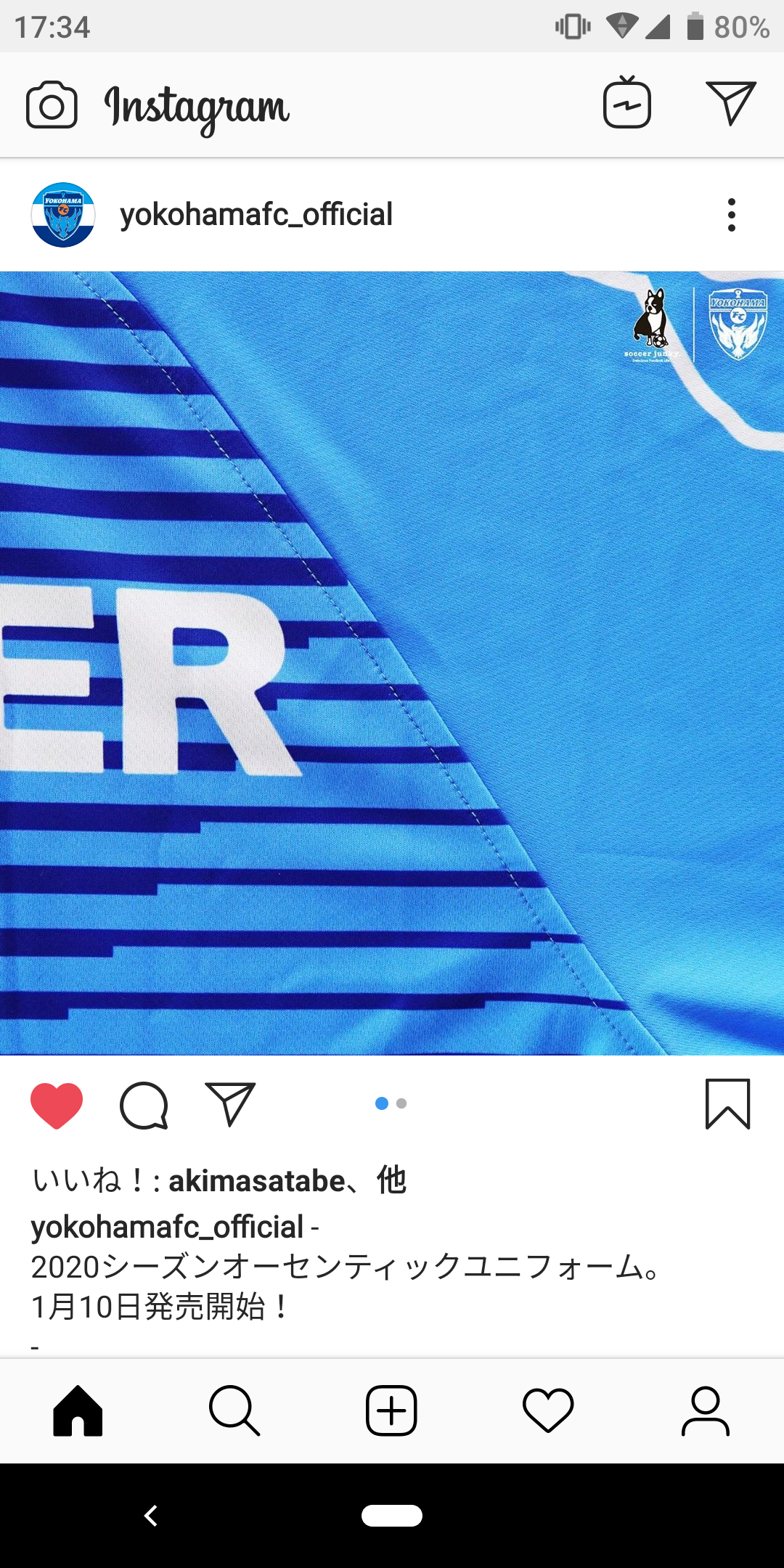Open yokohamafc_official profile picture
This screenshot has width=784, height=1568.
63,215
